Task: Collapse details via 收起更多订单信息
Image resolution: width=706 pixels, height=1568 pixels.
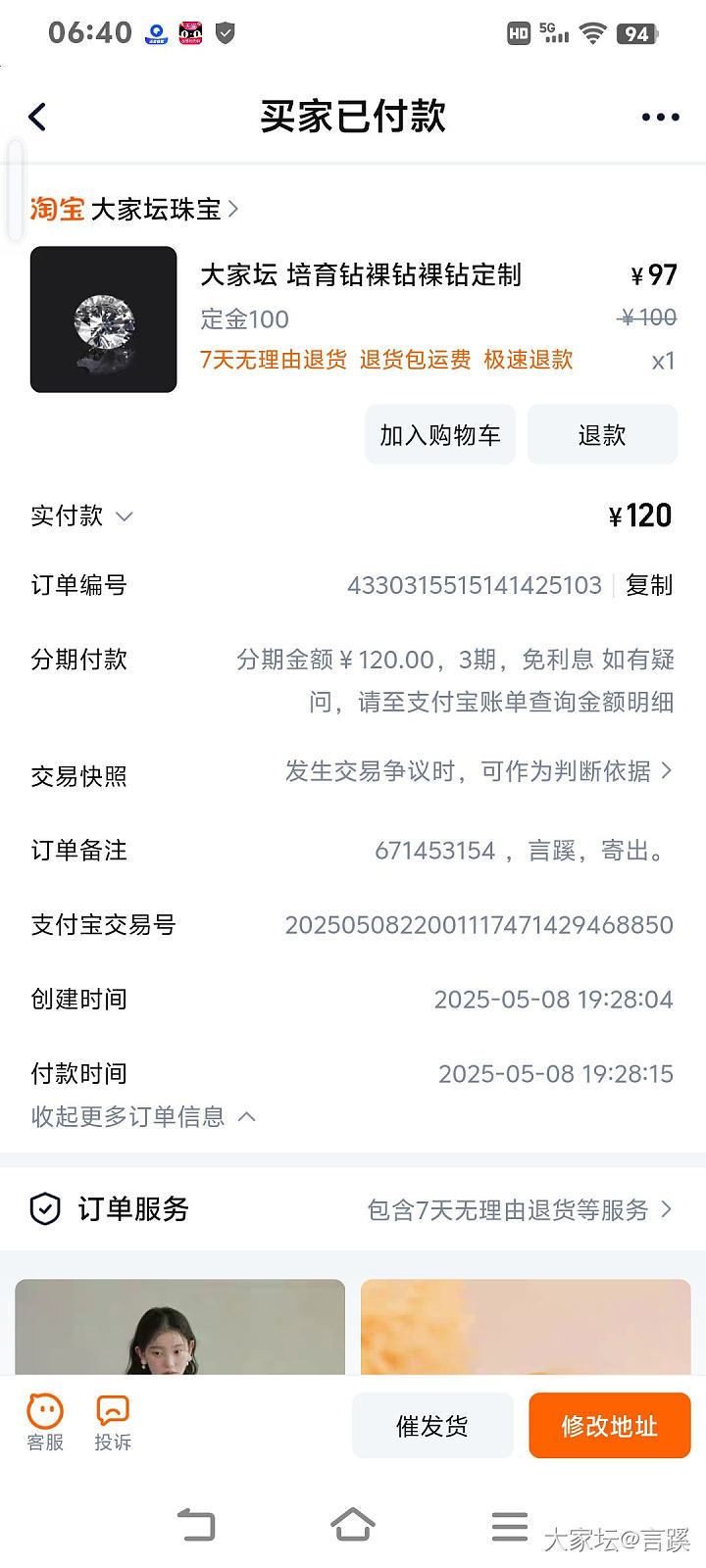Action: point(143,1117)
